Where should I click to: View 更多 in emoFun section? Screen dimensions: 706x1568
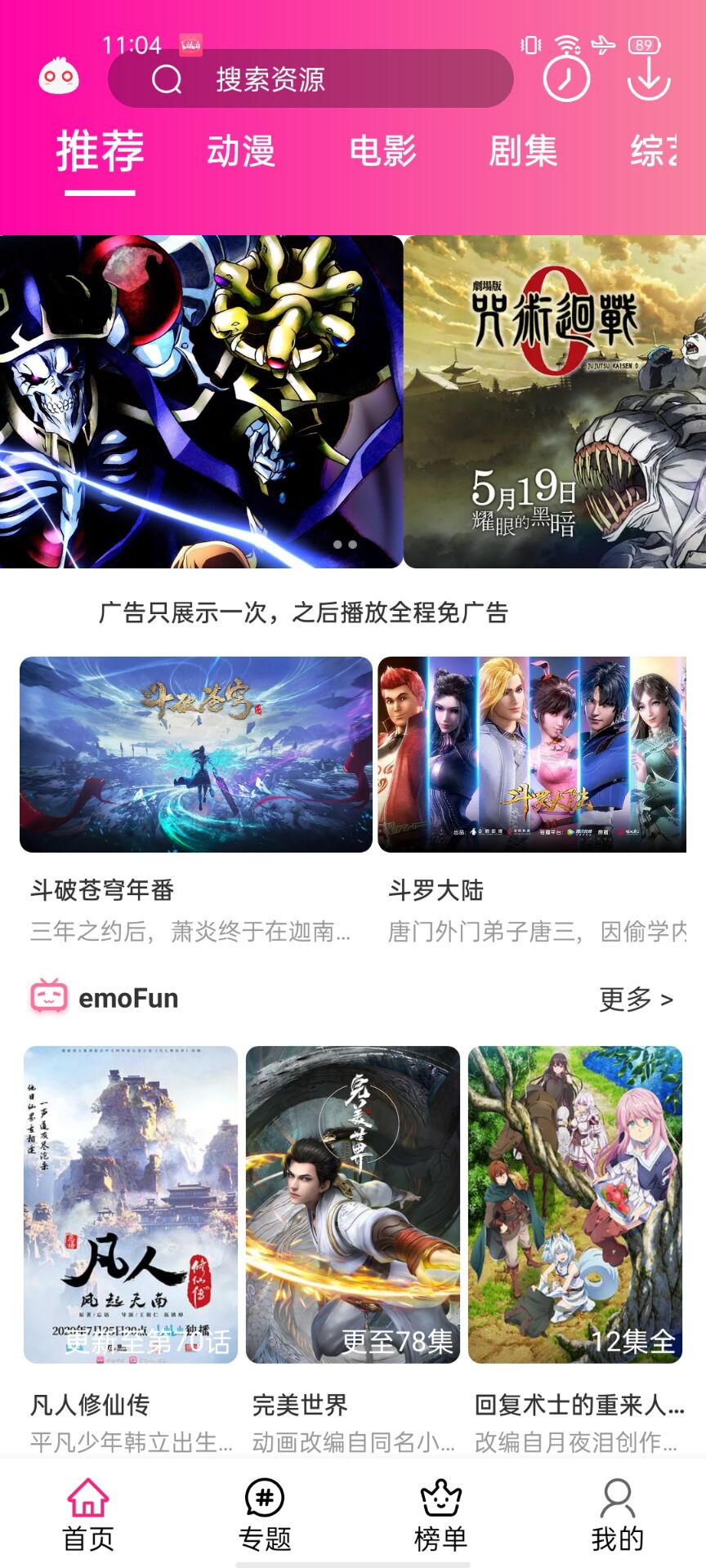click(x=636, y=999)
